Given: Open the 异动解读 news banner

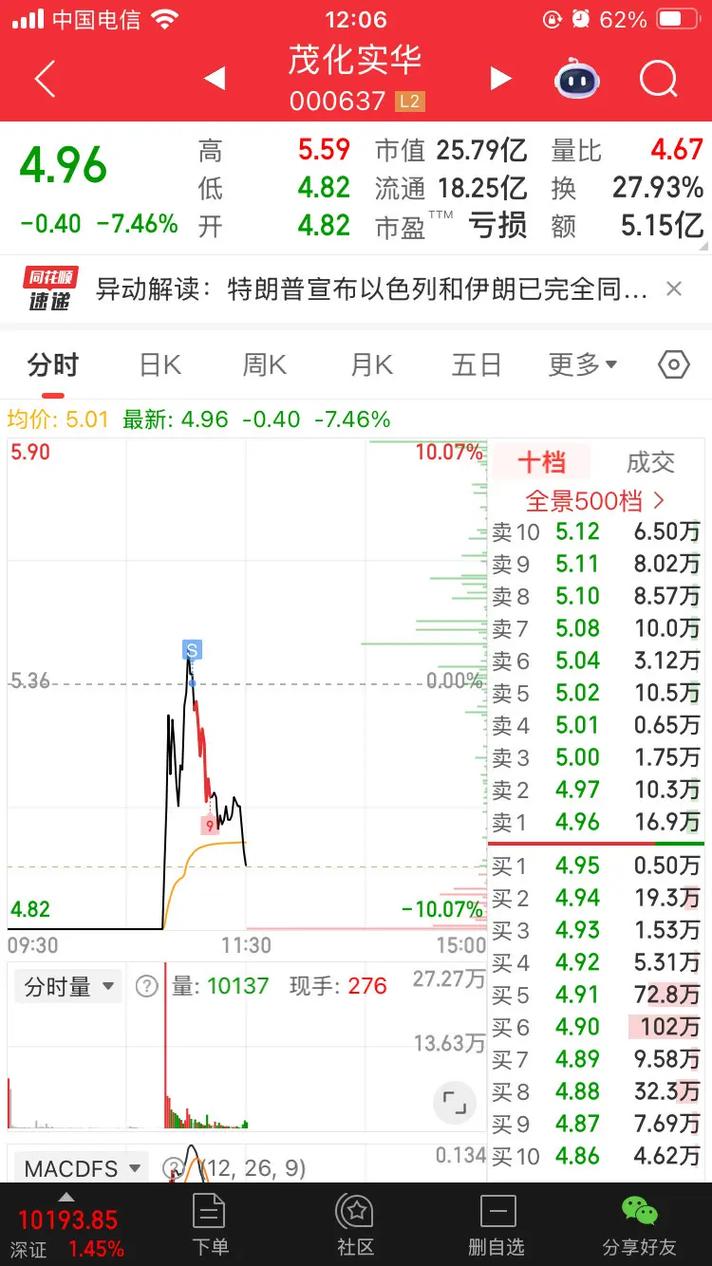Looking at the screenshot, I should pyautogui.click(x=370, y=290).
